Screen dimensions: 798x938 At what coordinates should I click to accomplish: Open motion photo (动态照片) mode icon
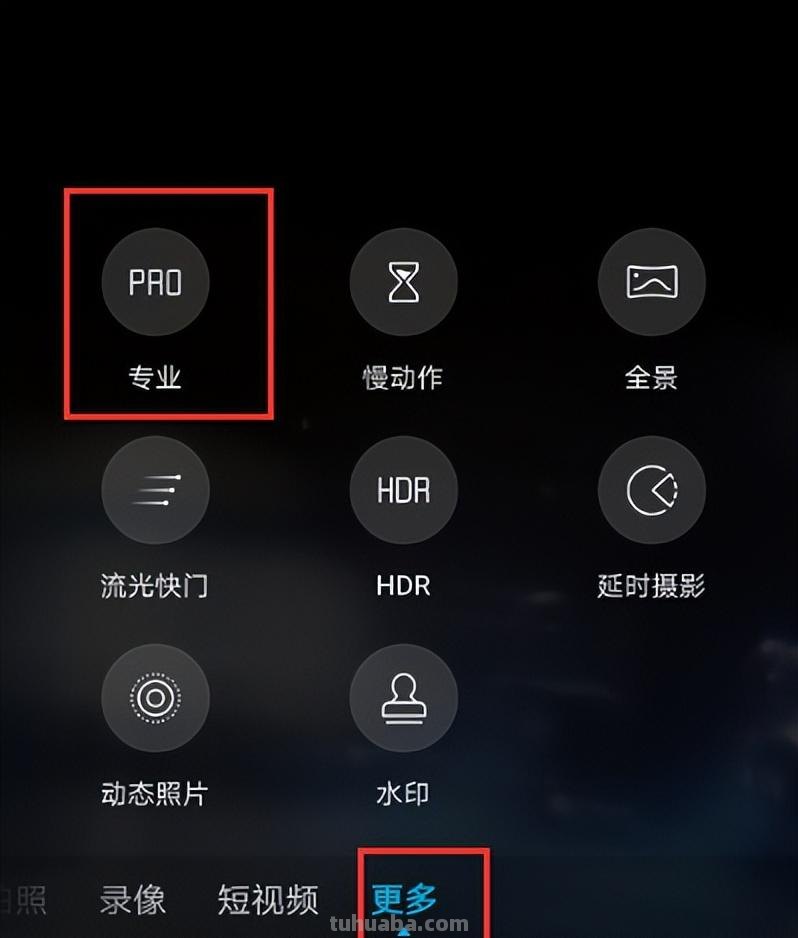click(156, 698)
